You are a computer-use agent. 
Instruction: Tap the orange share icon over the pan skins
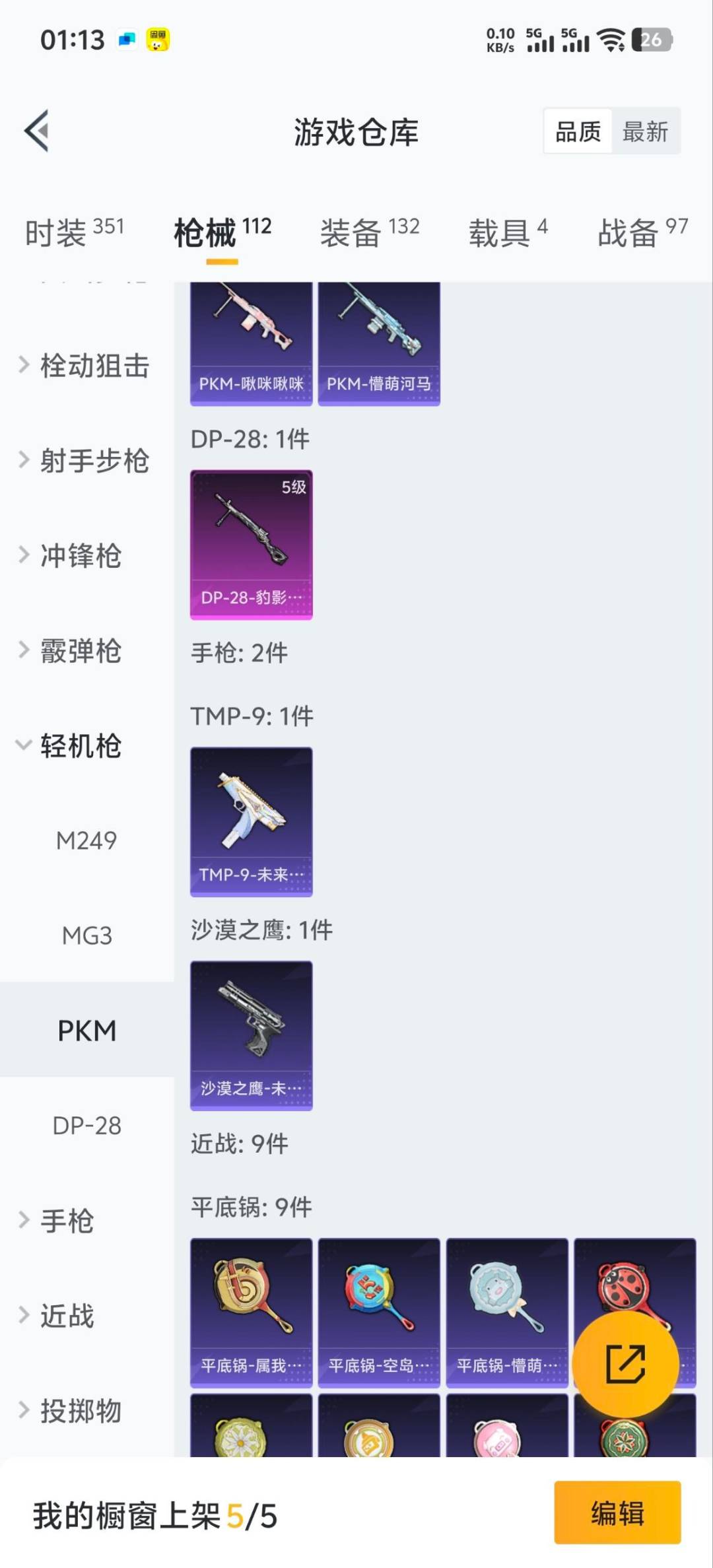point(626,1362)
